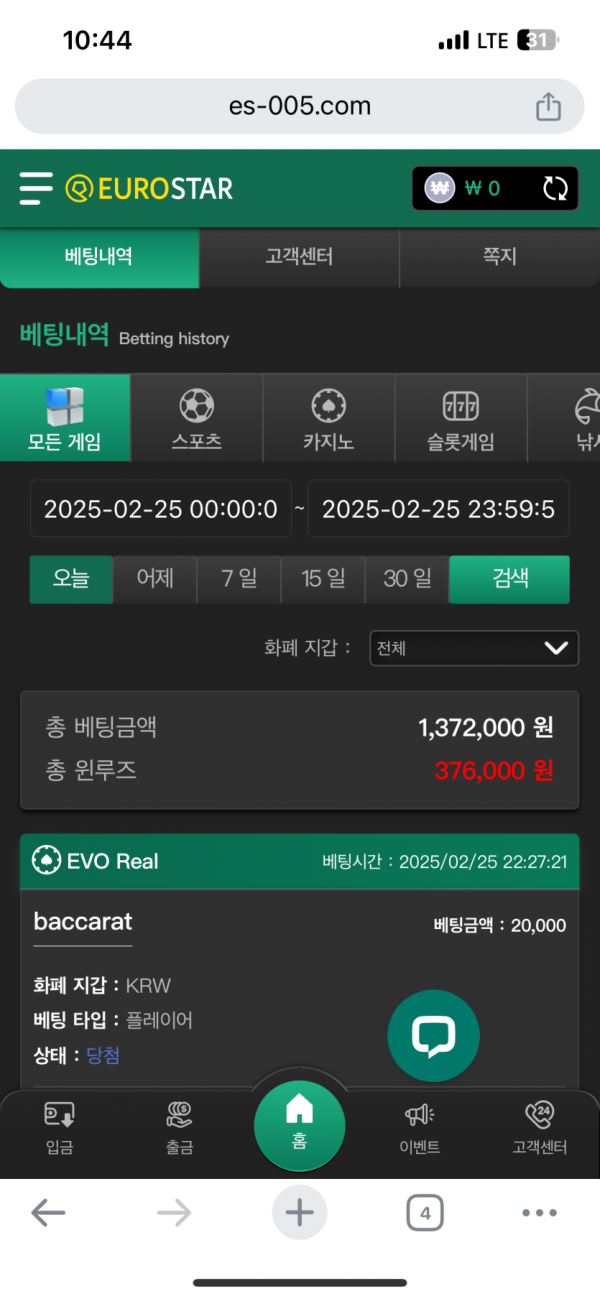Go to 입금 deposit page
The width and height of the screenshot is (600, 1299).
59,1128
